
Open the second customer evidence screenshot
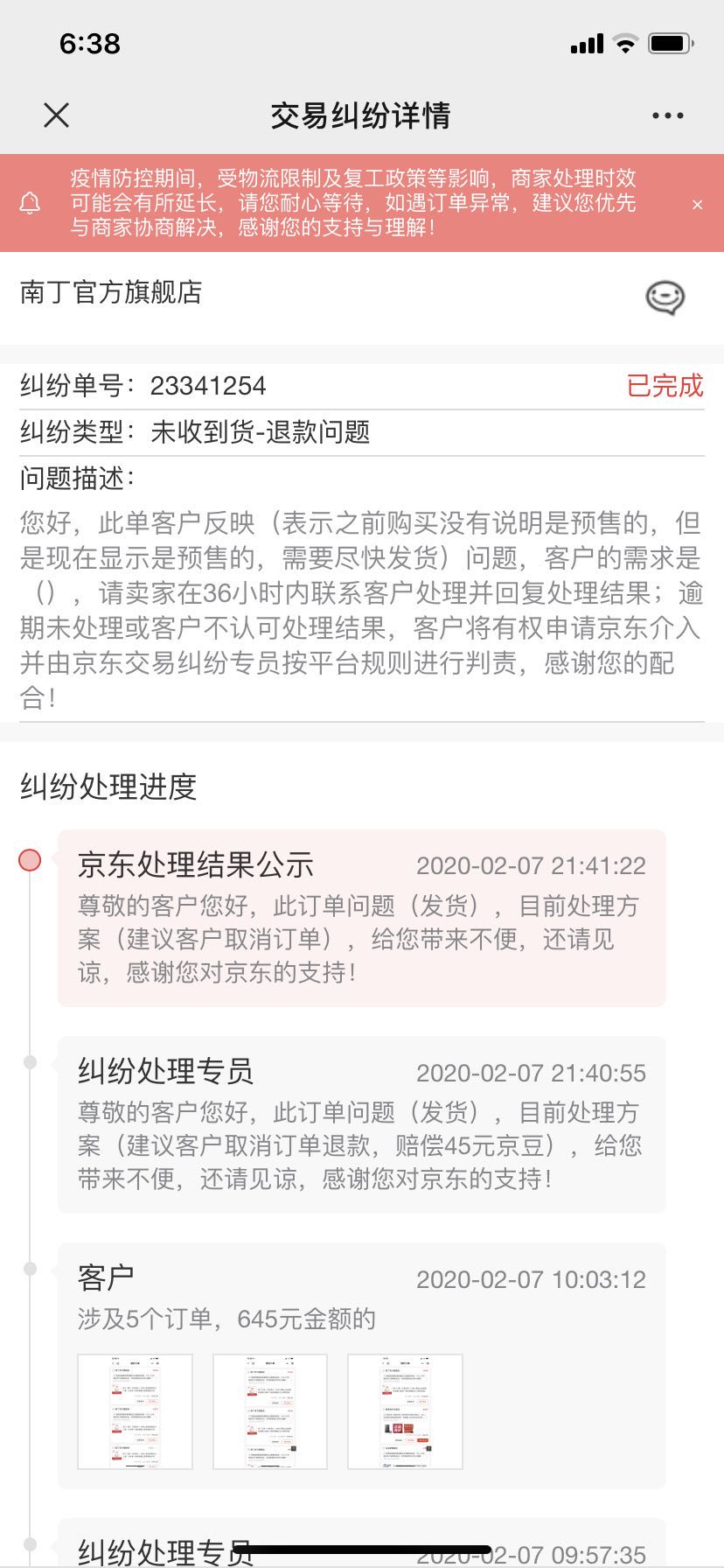coord(270,1411)
